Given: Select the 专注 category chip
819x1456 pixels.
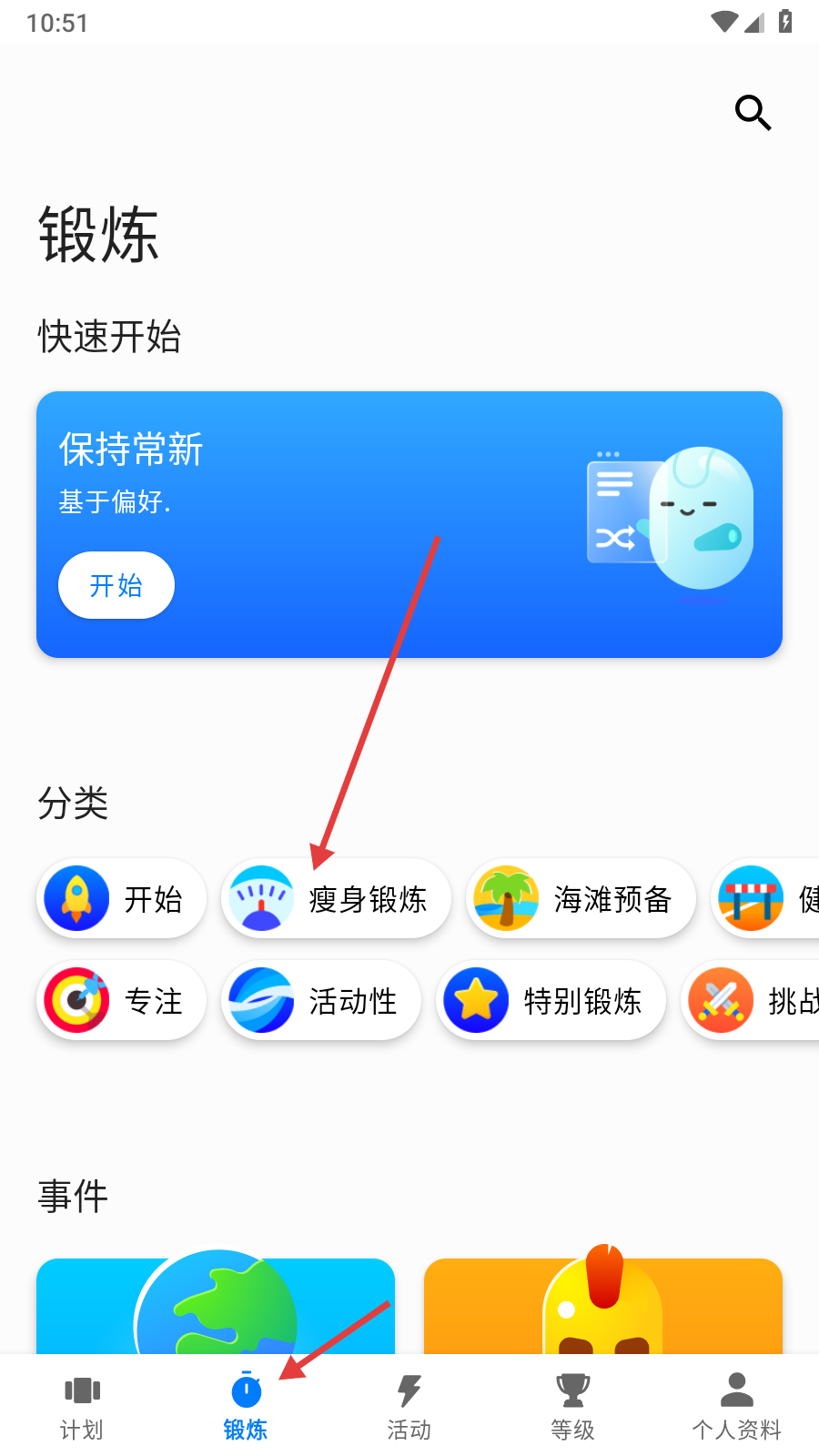Looking at the screenshot, I should 122,1001.
